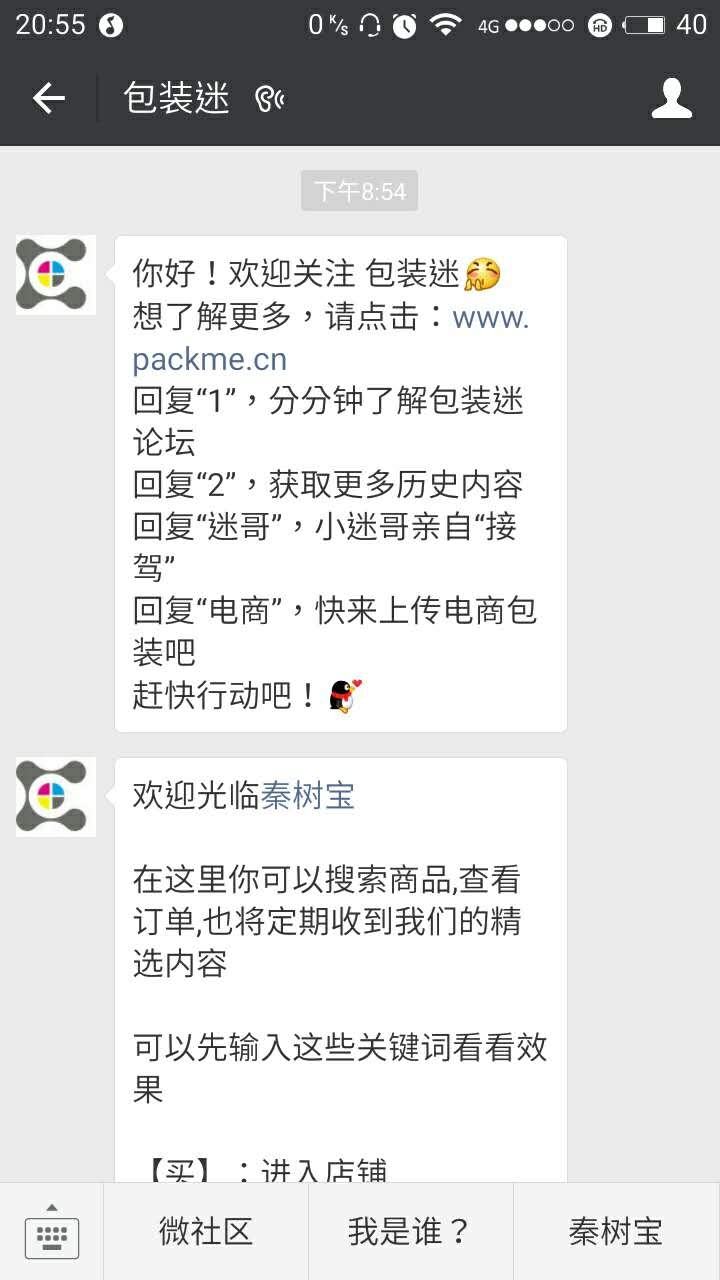Tap the 包装迷 avatar on the welcome message
The width and height of the screenshot is (720, 1280).
click(56, 275)
